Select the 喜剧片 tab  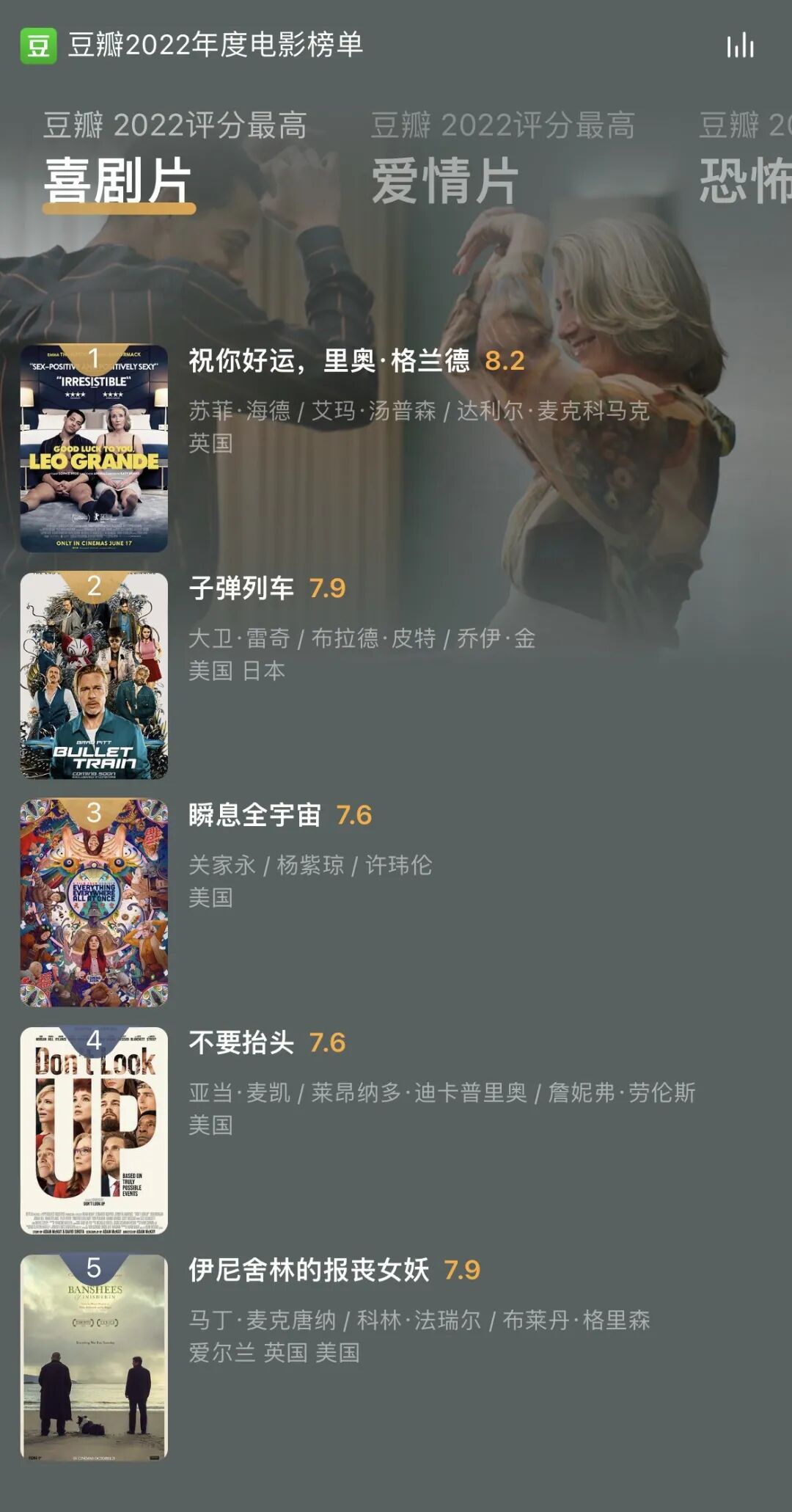click(118, 180)
